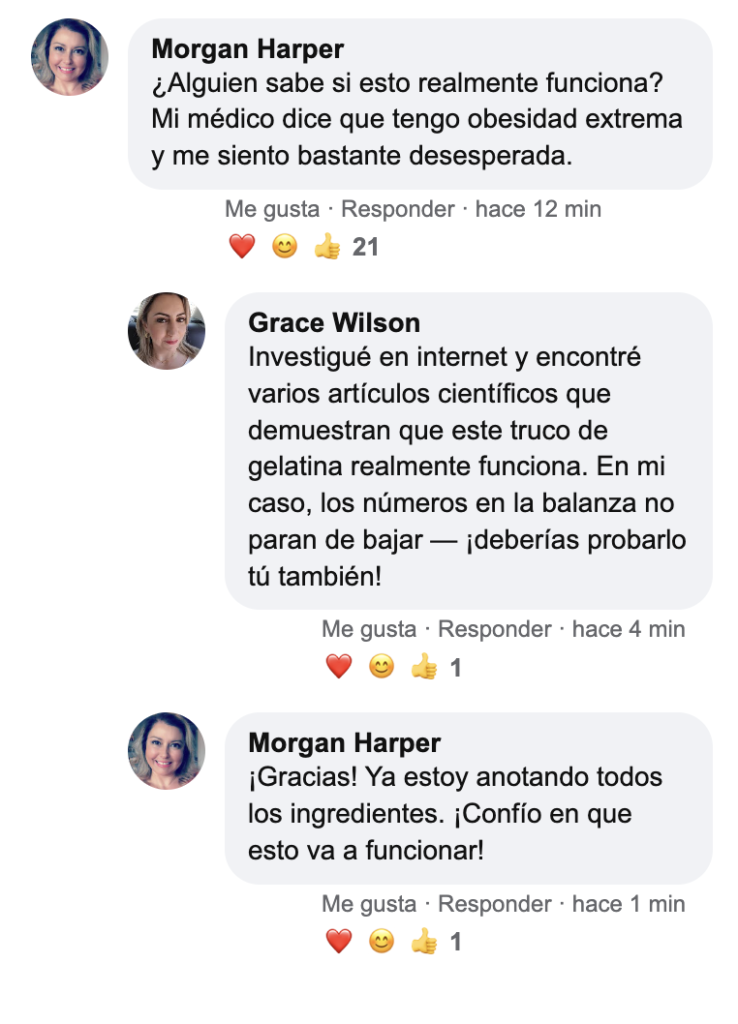The height and width of the screenshot is (1024, 738).
Task: Open Grace Wilson's profile from her name
Action: 334,323
